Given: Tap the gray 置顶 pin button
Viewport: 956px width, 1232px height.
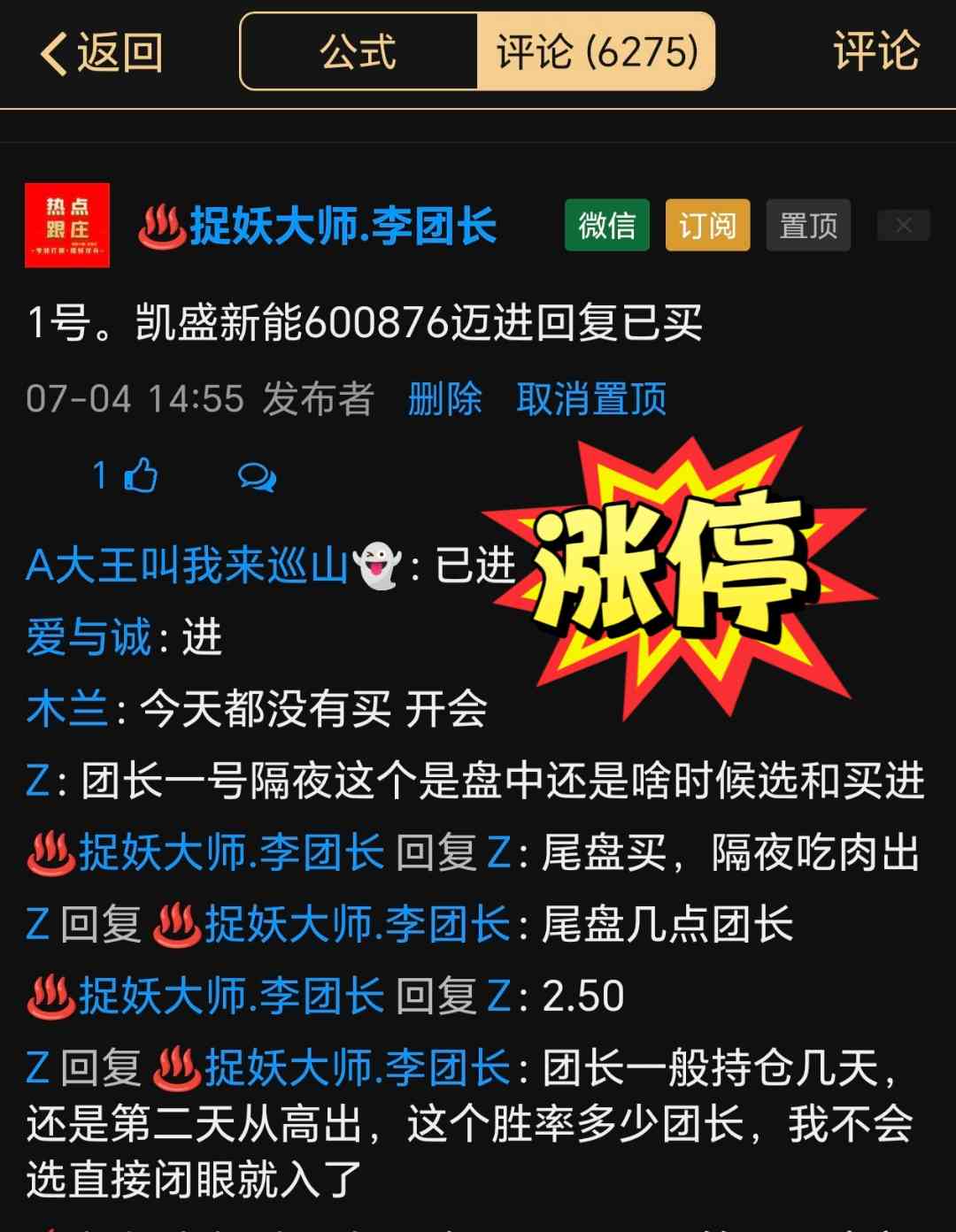Looking at the screenshot, I should coord(808,226).
